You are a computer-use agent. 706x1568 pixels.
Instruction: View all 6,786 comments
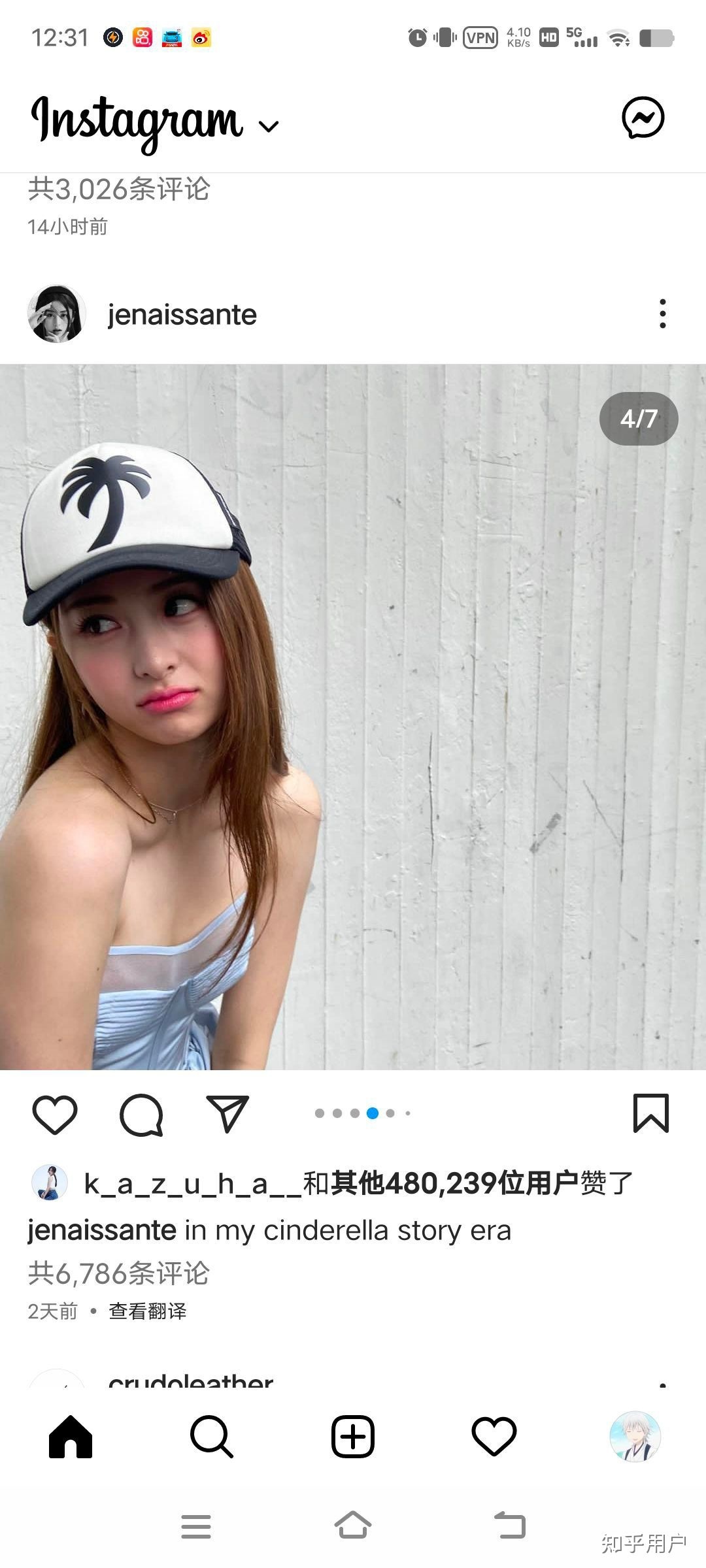click(x=118, y=1273)
